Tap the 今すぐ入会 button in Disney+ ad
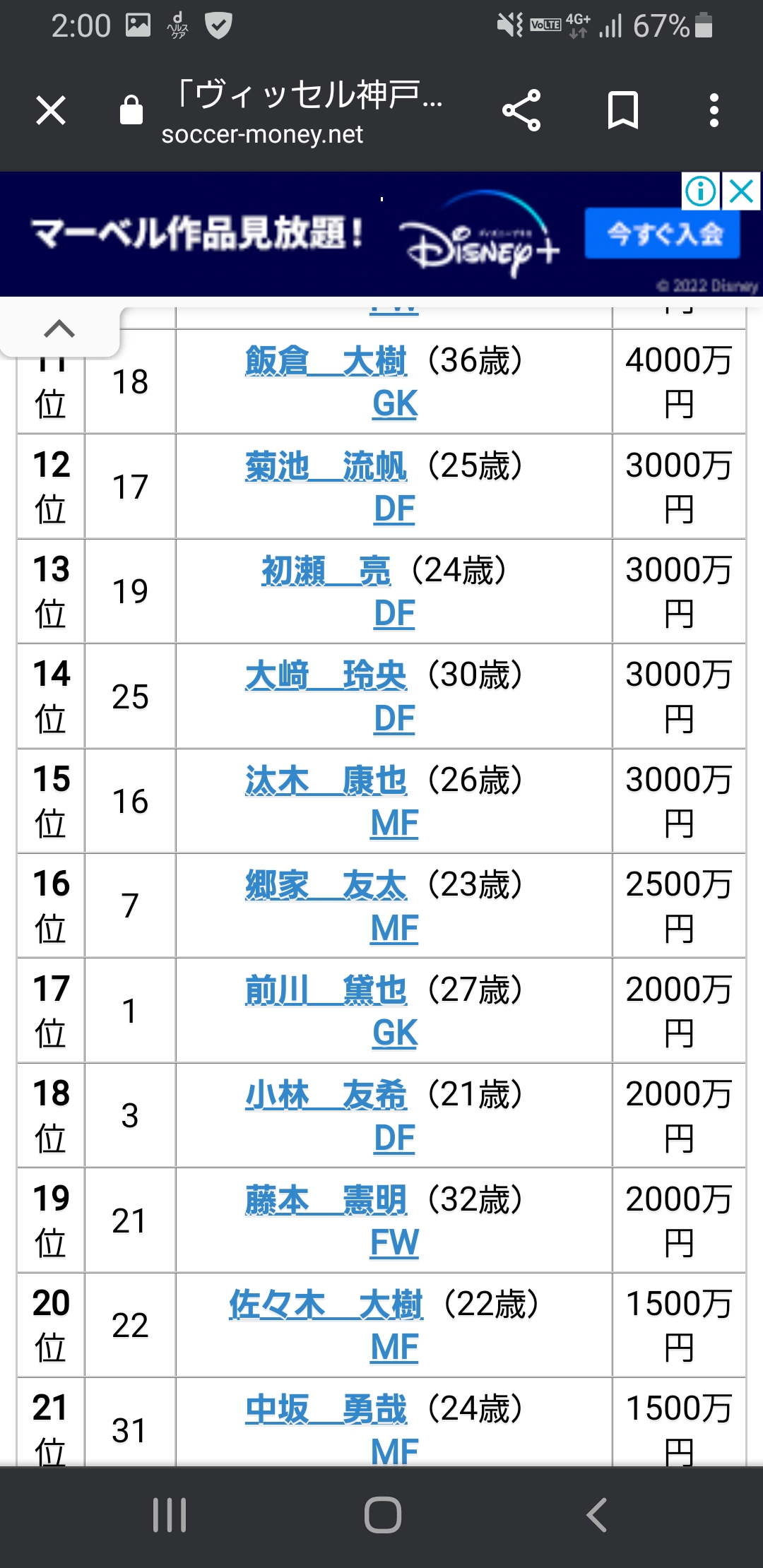 tap(663, 233)
